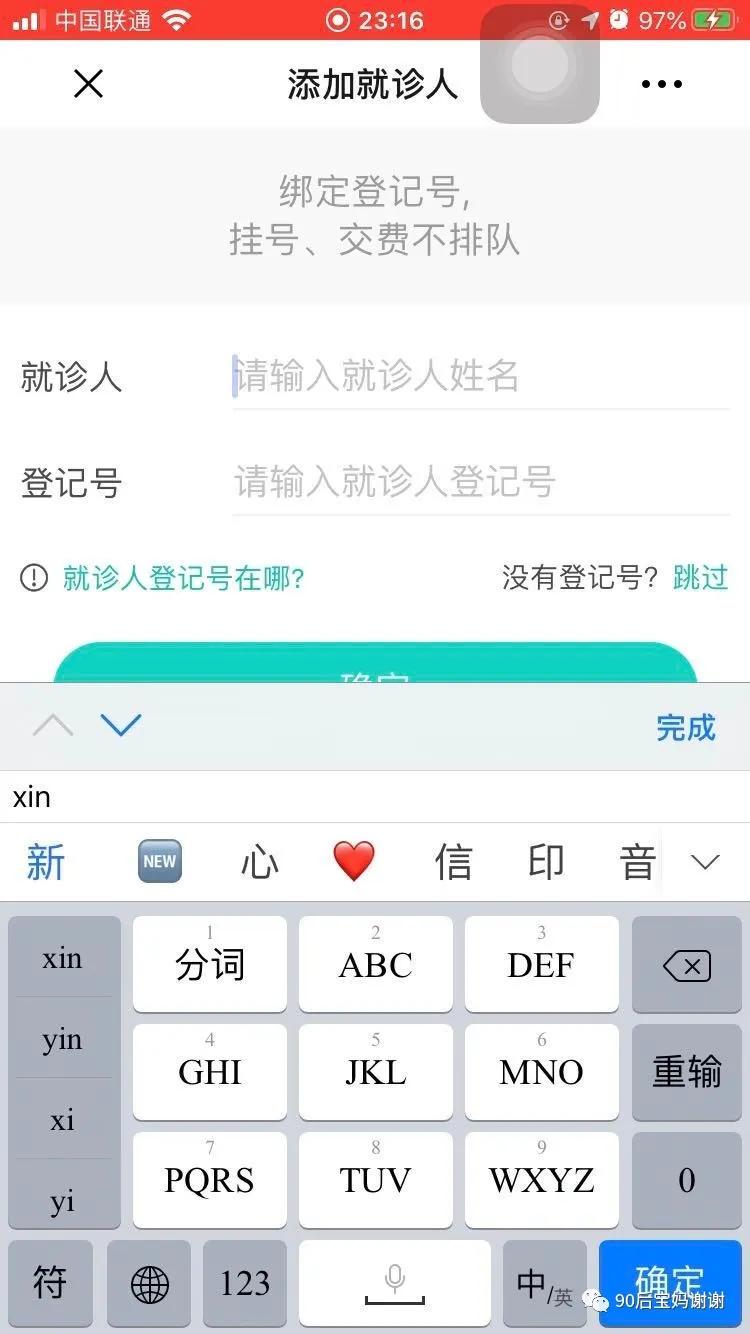The width and height of the screenshot is (750, 1334).
Task: Tap the down arrow to move to next field
Action: [x=121, y=726]
